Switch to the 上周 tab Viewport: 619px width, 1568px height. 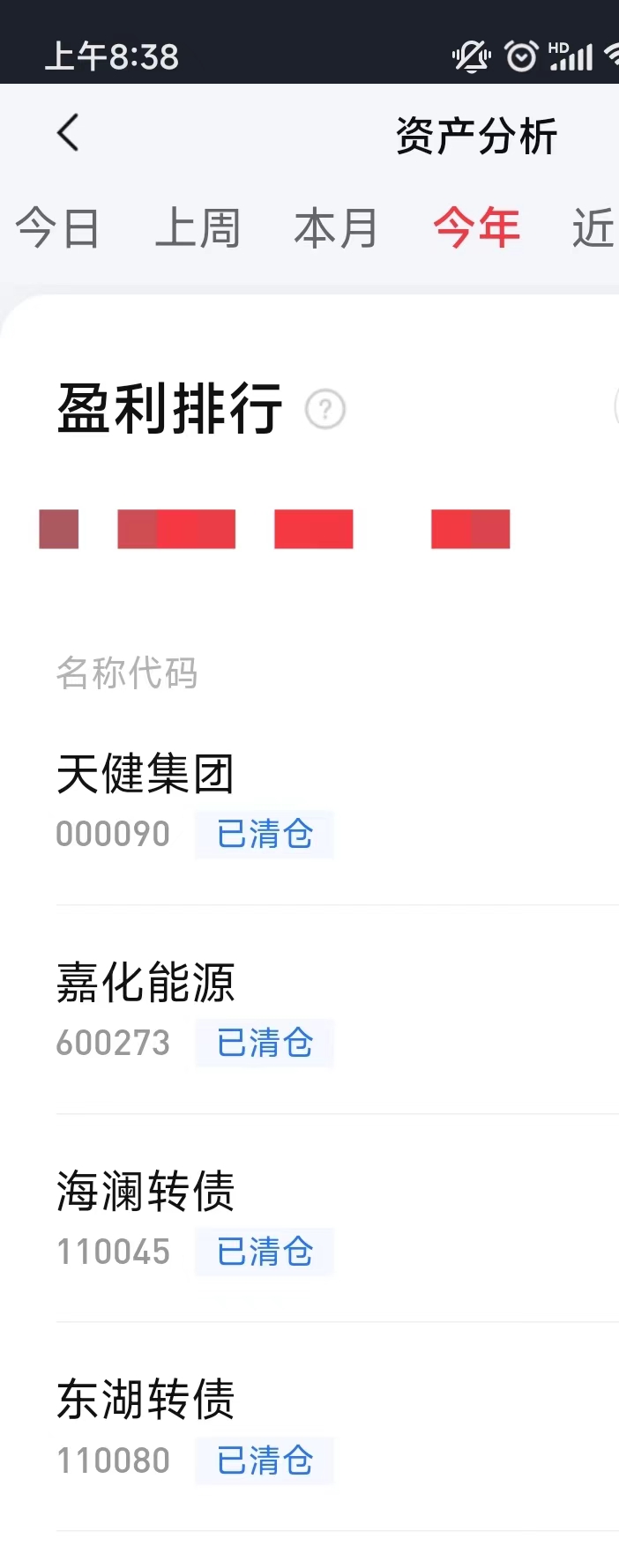198,228
